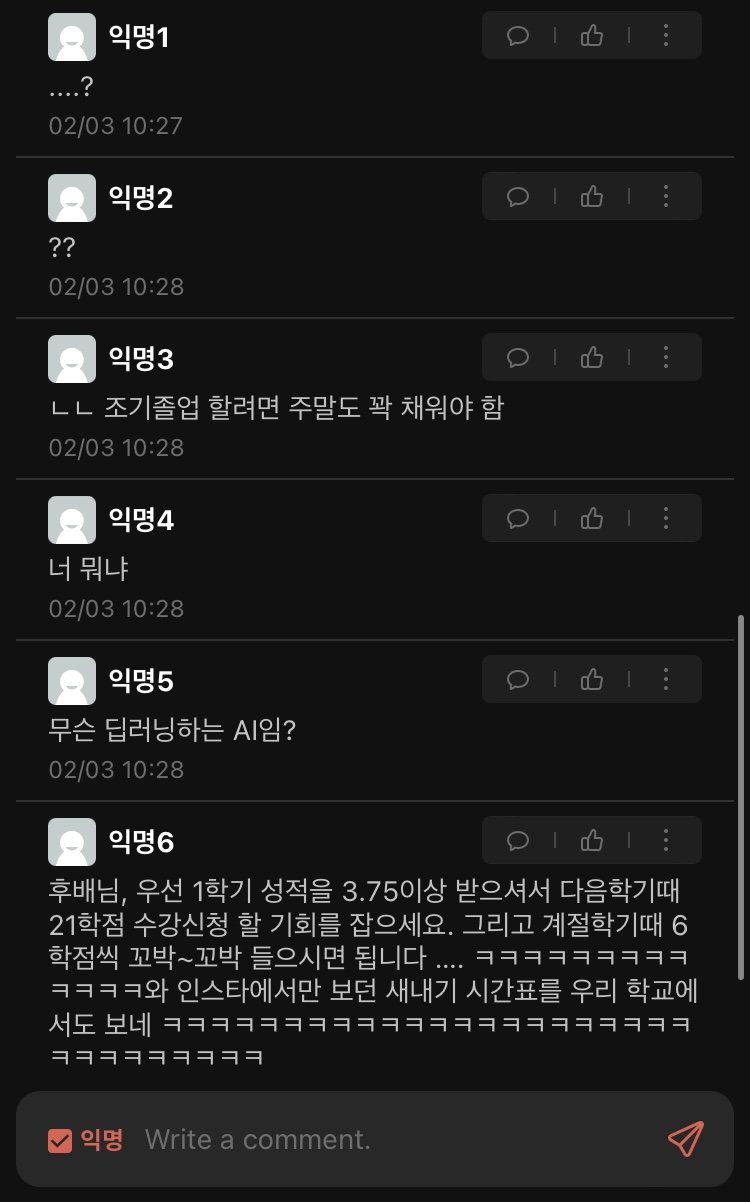The image size is (750, 1202).
Task: Open overflow menu on 익명1's comment
Action: click(x=666, y=36)
